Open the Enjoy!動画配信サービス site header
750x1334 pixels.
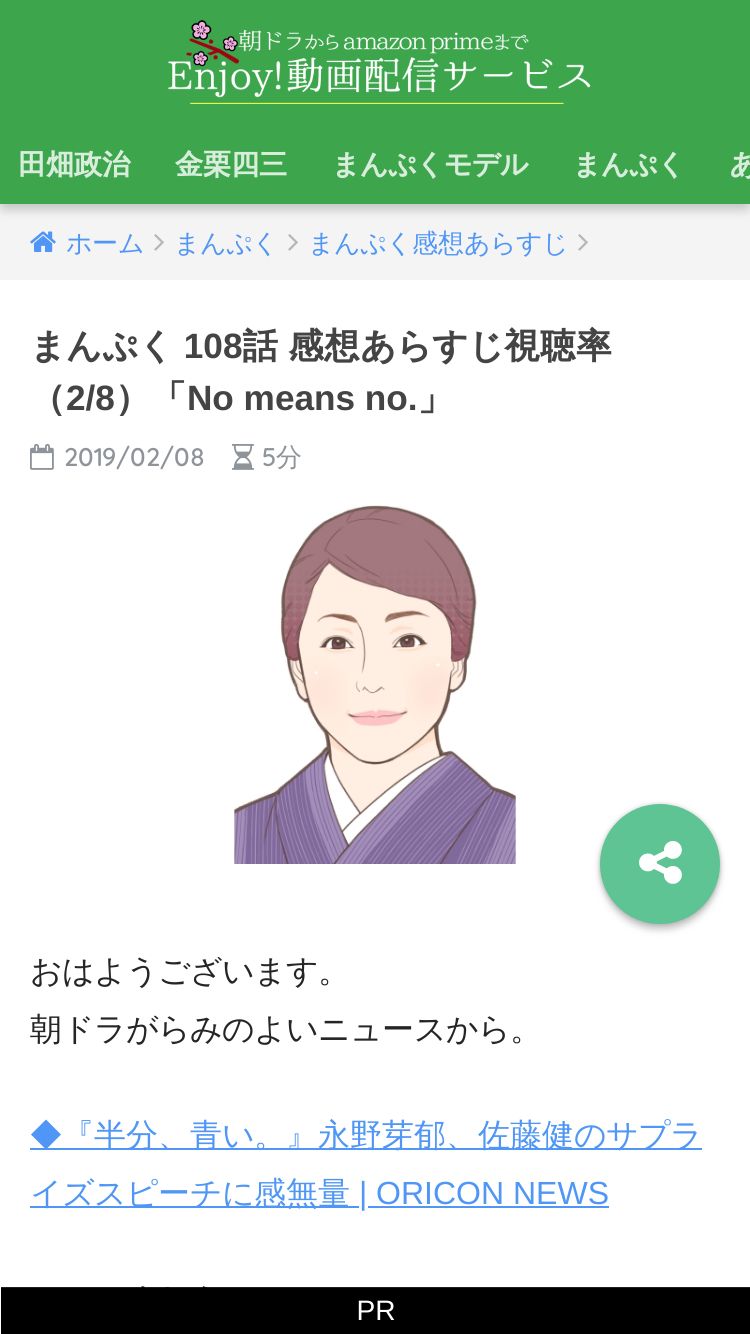tap(378, 63)
